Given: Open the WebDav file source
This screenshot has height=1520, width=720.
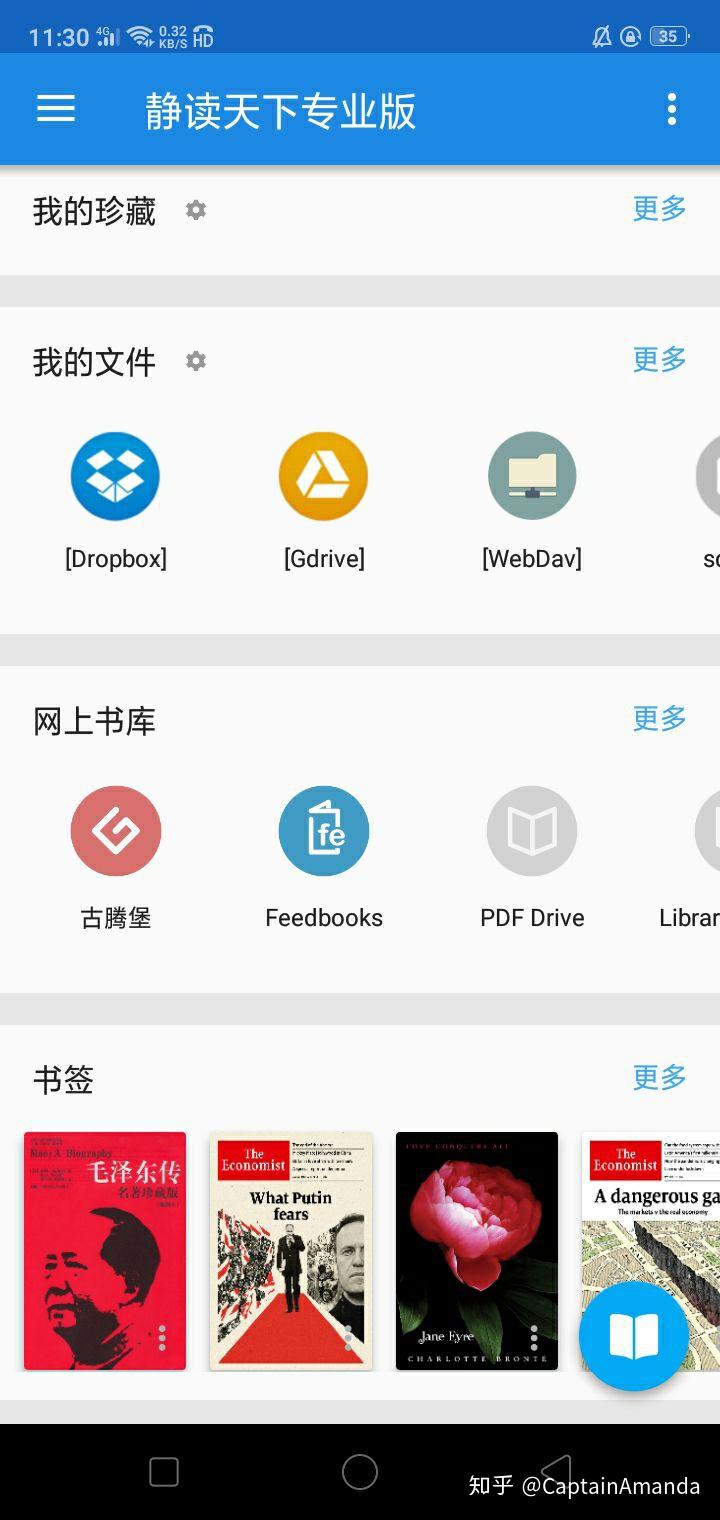Looking at the screenshot, I should click(532, 477).
